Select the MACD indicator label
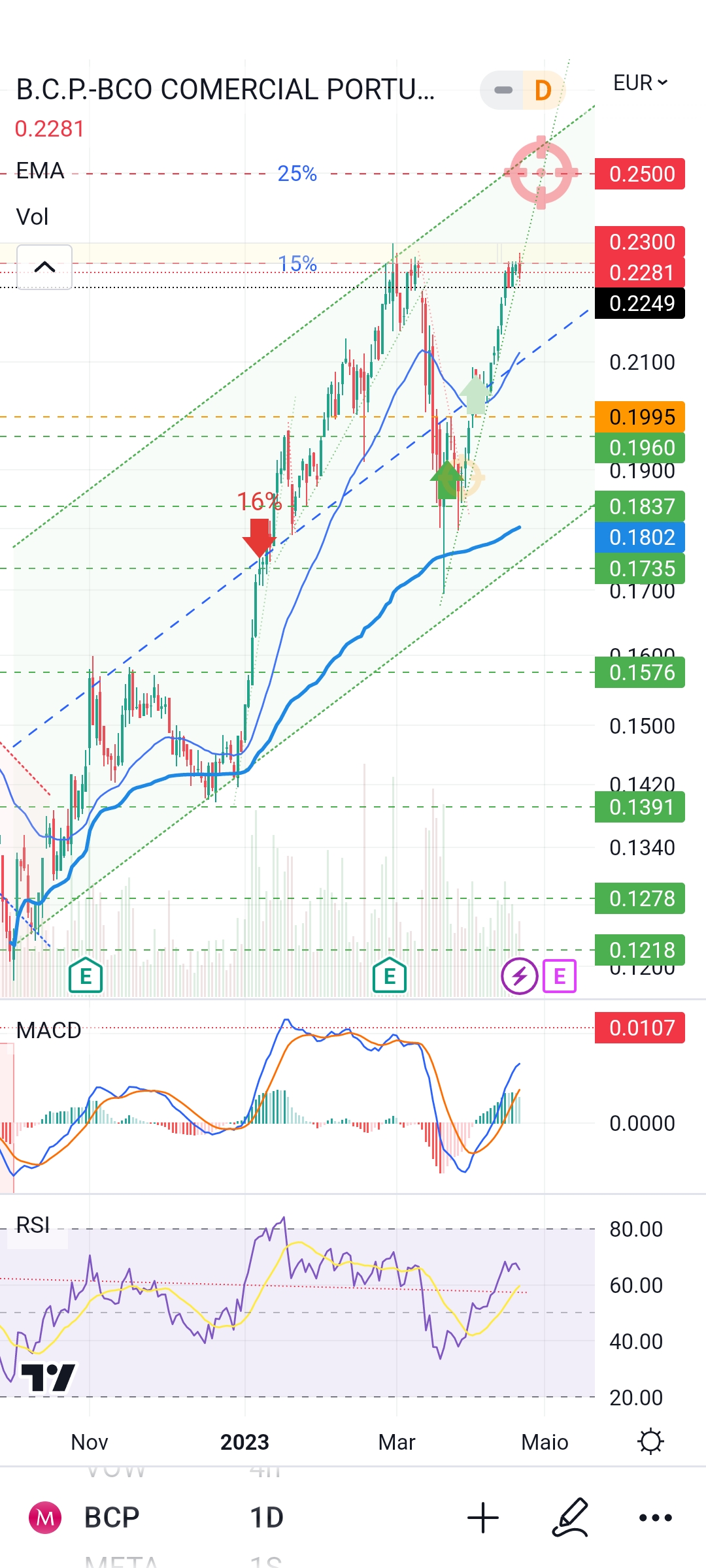Viewport: 706px width, 1568px height. pyautogui.click(x=48, y=1030)
